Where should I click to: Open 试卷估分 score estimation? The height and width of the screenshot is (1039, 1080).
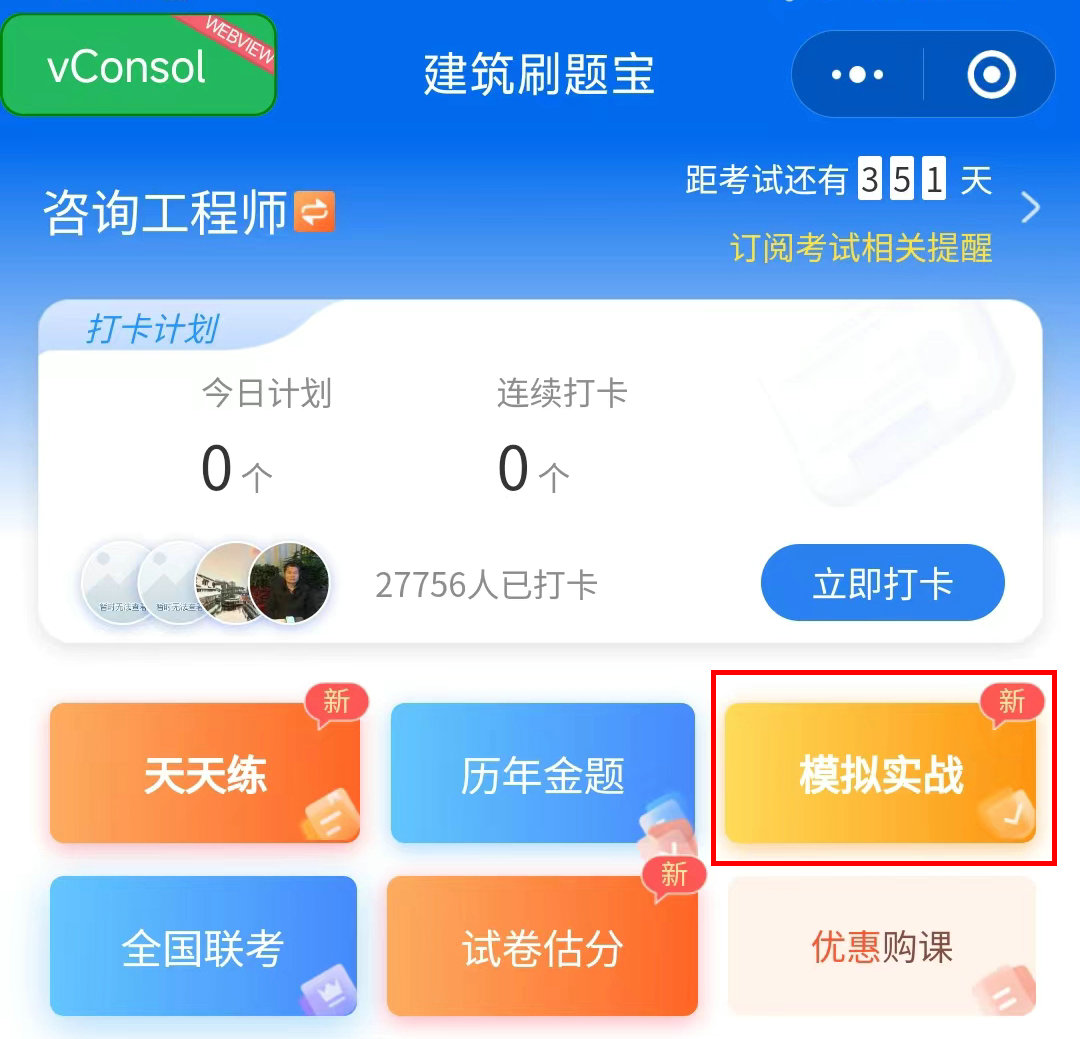(542, 946)
